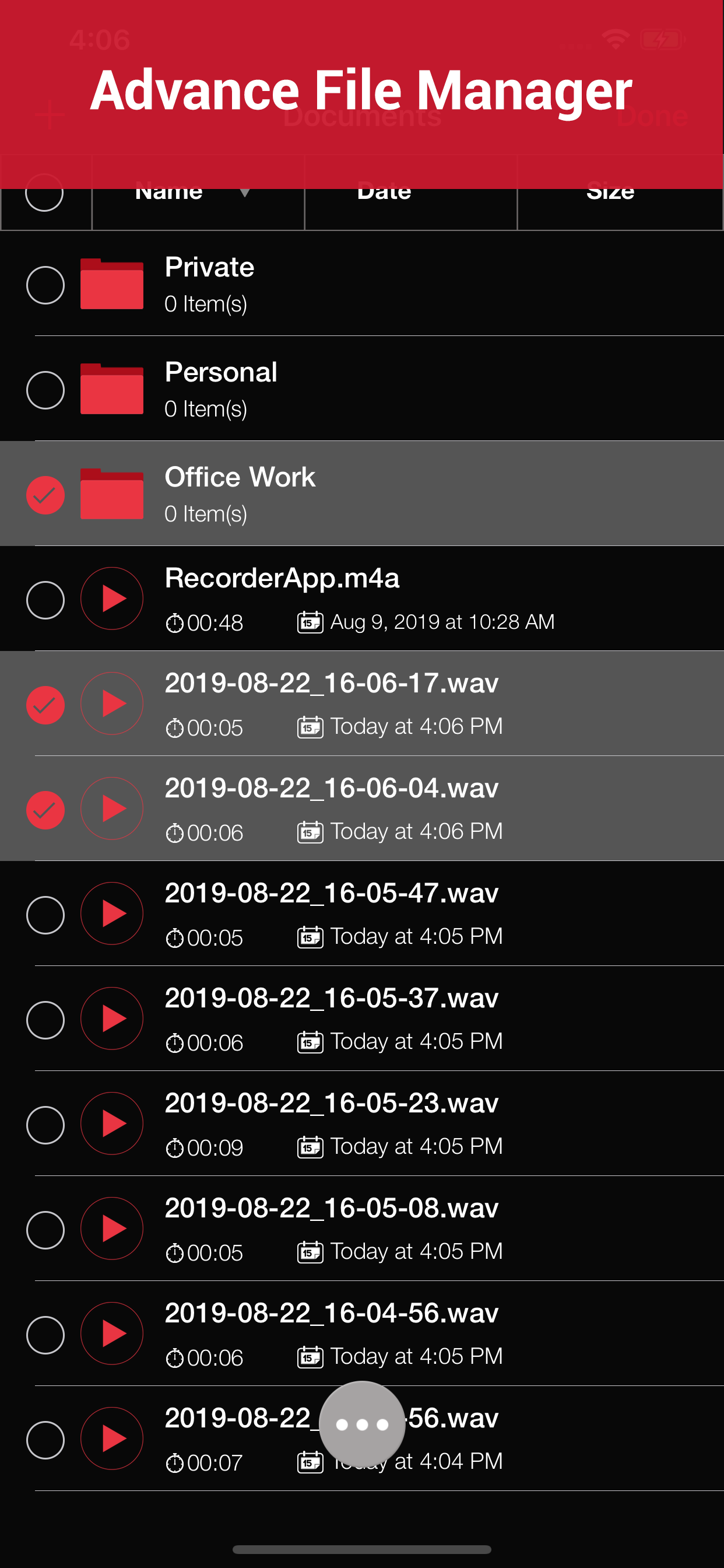724x1568 pixels.
Task: Play the 2019-08-22_16-06-04.wav recording
Action: tap(112, 808)
